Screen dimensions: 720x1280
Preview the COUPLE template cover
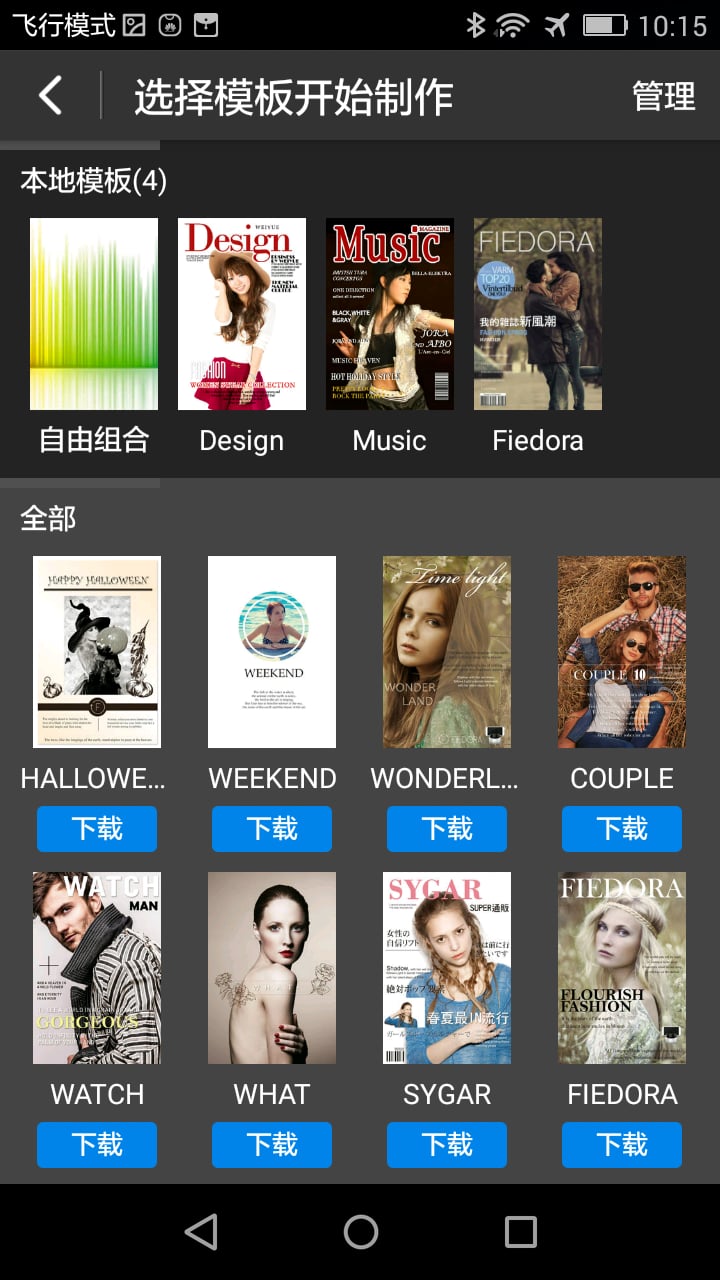coord(622,652)
